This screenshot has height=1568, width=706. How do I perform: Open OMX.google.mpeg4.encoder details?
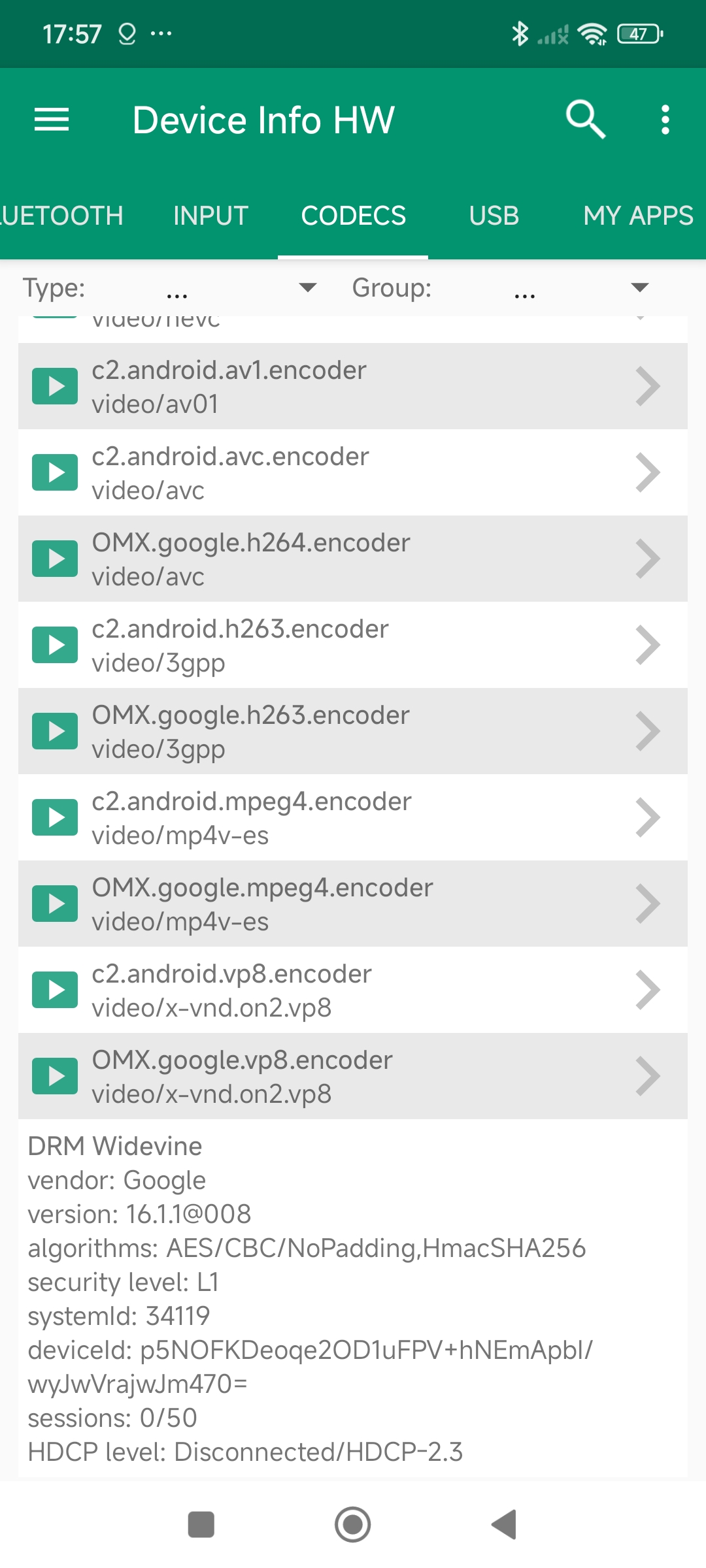pyautogui.click(x=353, y=904)
